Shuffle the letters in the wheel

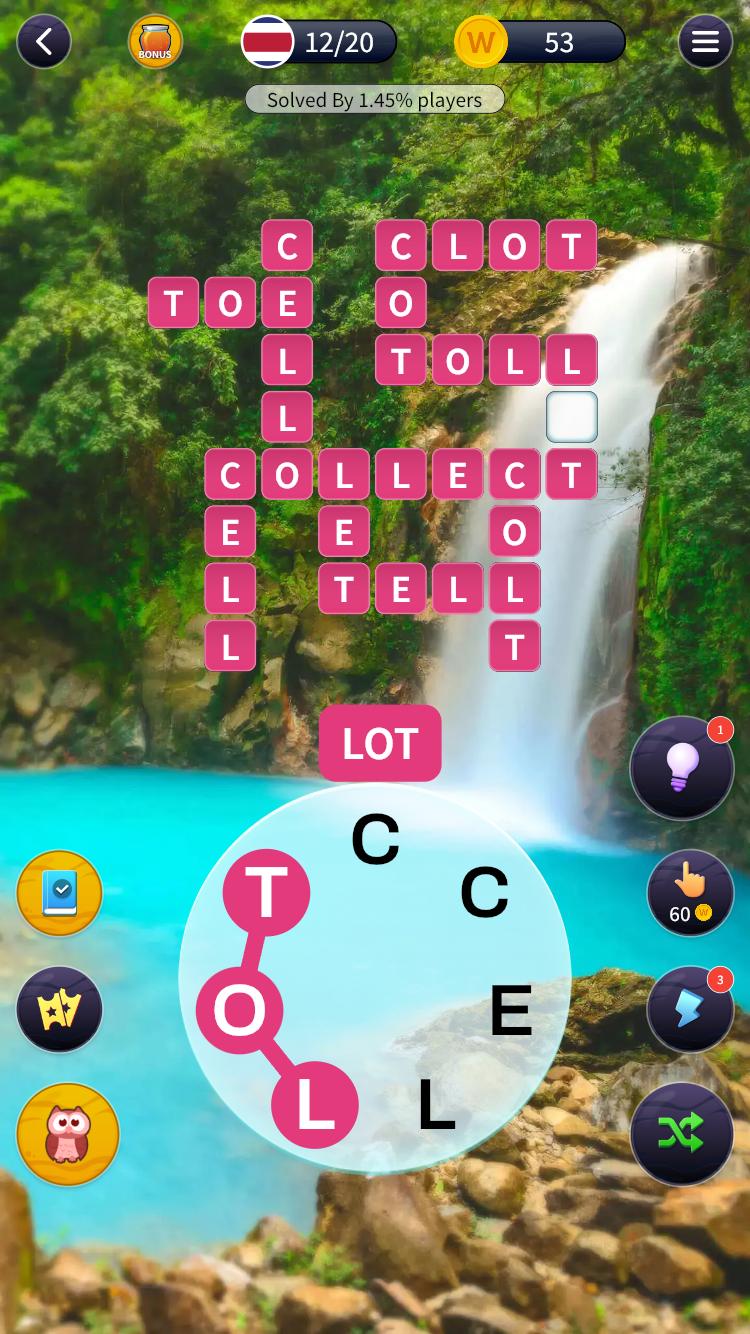point(681,1133)
